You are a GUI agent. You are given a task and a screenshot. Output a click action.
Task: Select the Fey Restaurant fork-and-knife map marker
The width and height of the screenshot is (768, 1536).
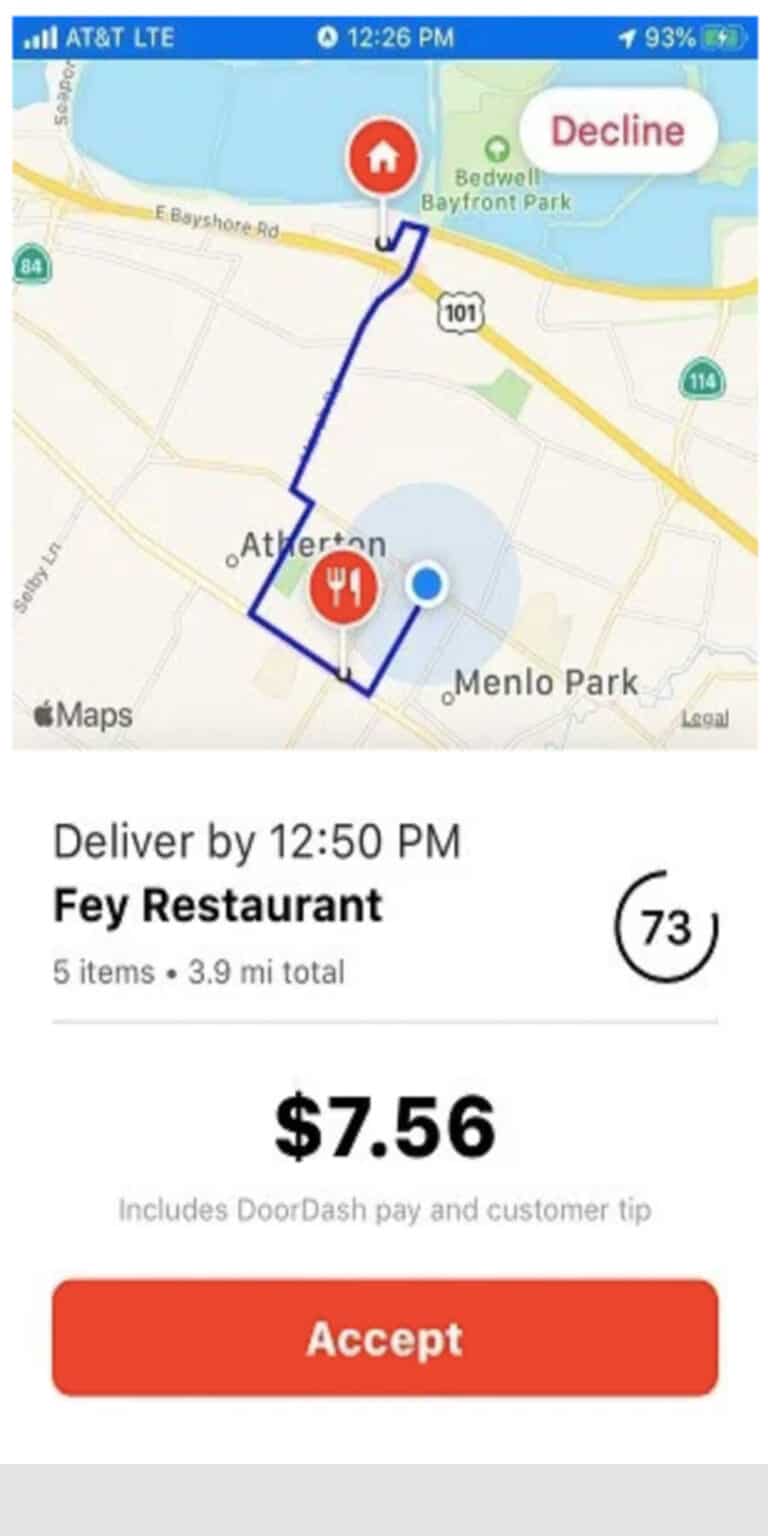[x=344, y=590]
